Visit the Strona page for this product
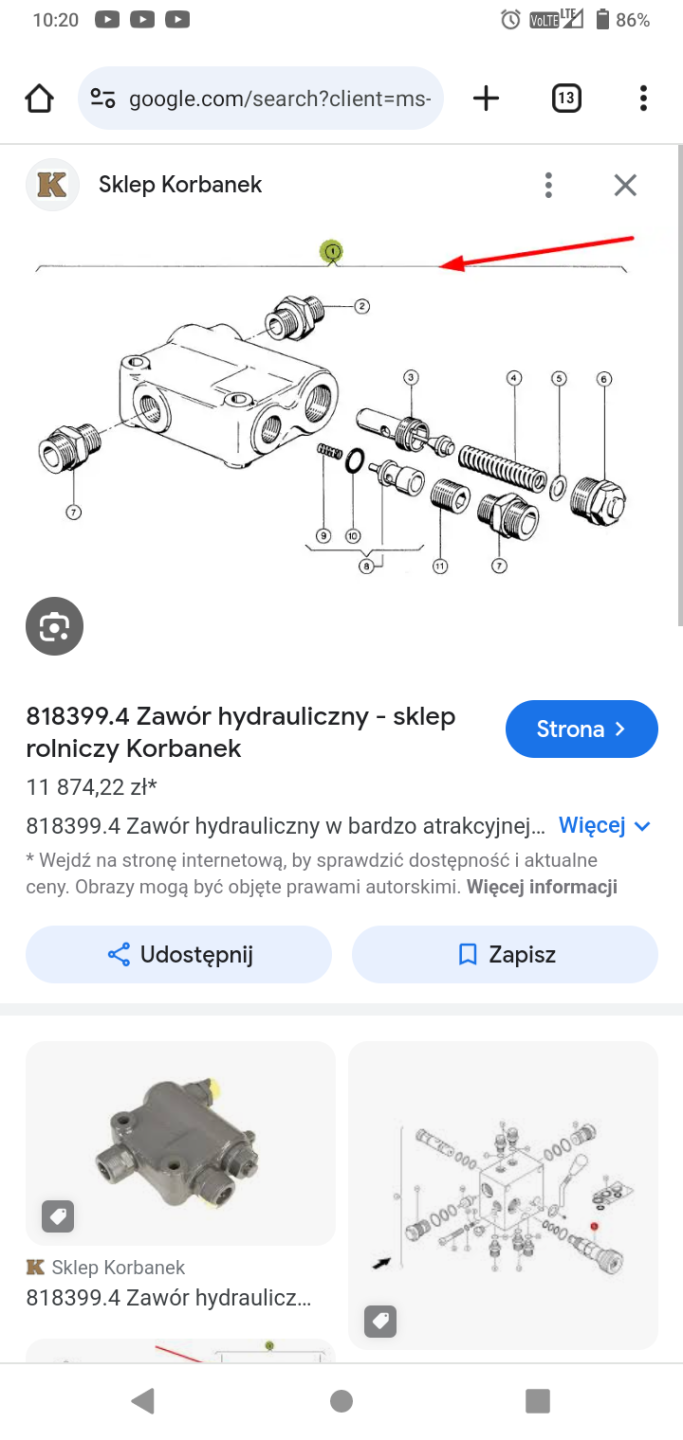 tap(581, 729)
